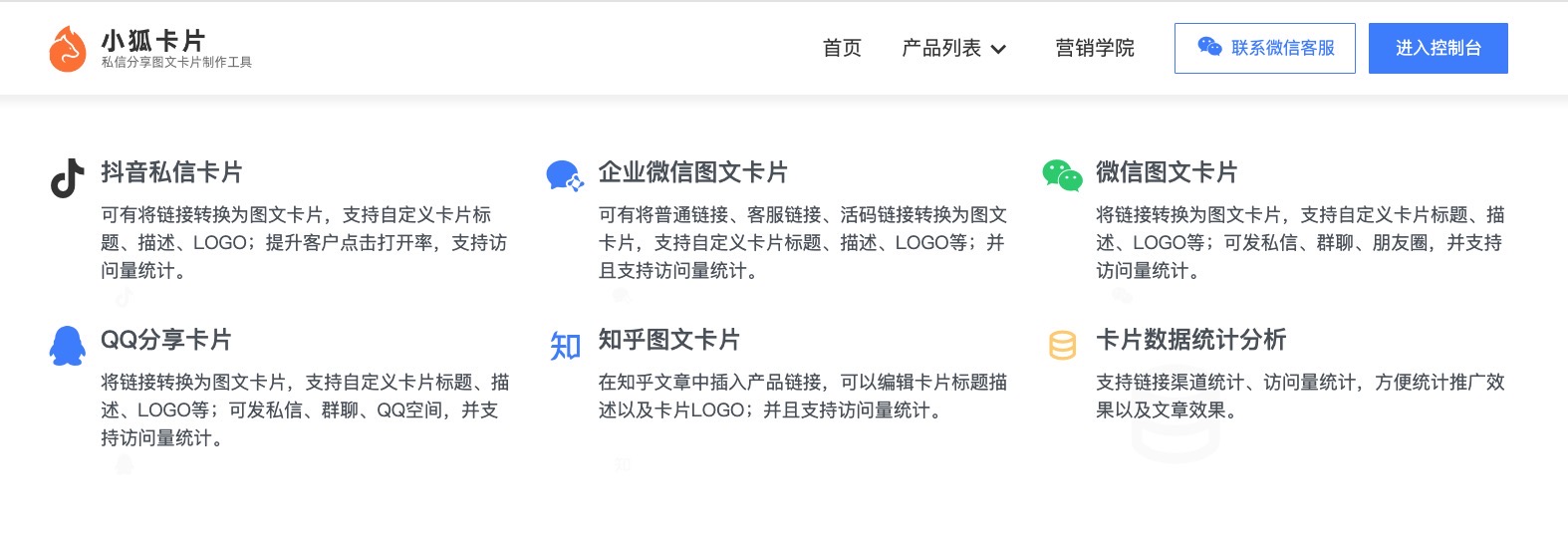View QQ分享卡片 product

(x=166, y=340)
